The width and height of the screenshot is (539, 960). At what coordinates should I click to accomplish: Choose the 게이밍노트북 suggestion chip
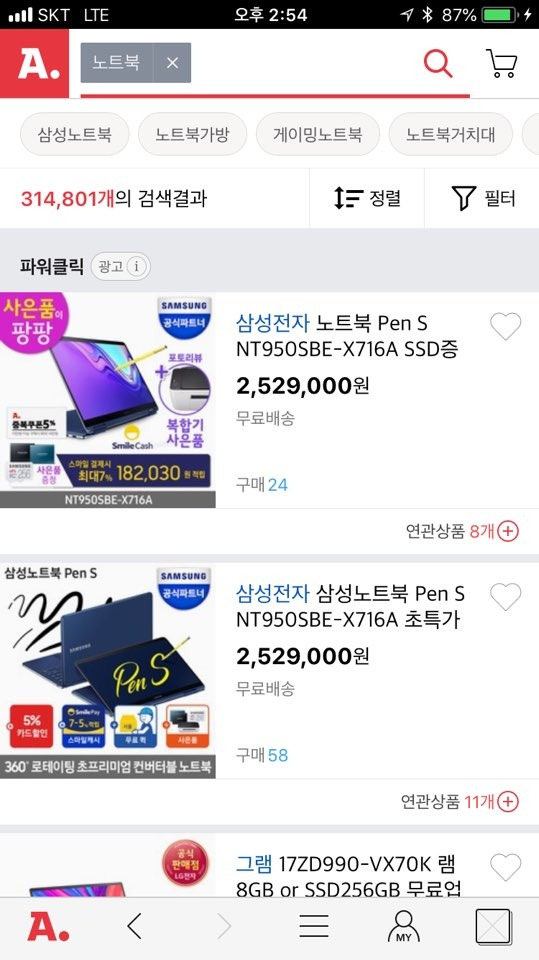tap(317, 134)
